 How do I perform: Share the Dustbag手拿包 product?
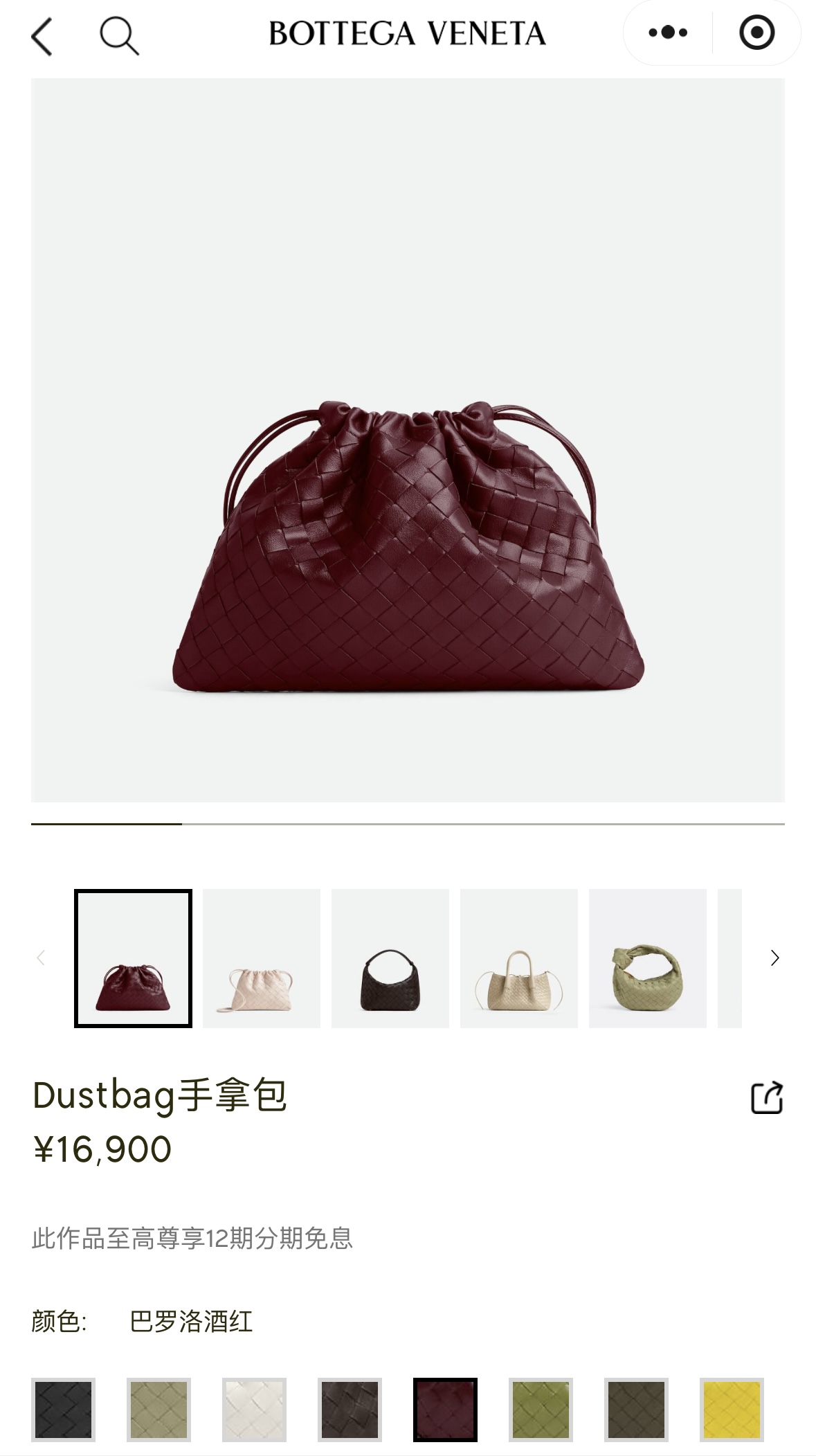click(766, 1097)
